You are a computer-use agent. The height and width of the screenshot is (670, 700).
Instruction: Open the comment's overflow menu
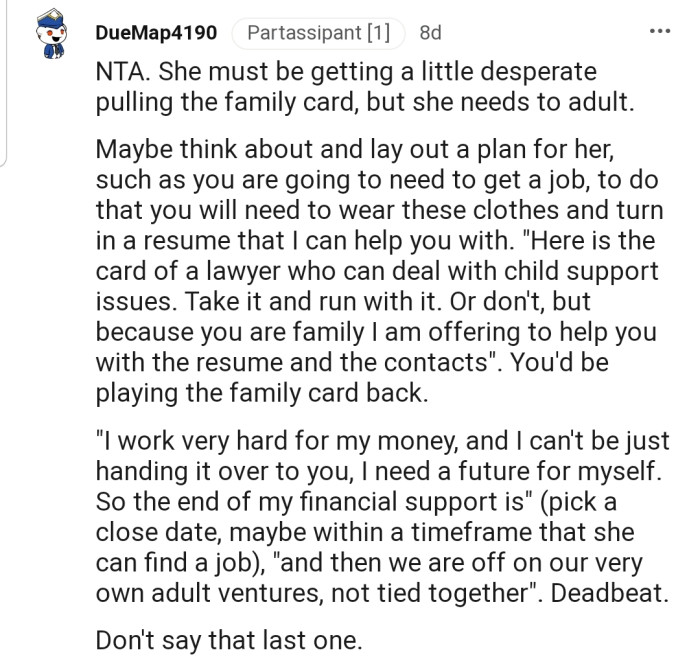tap(658, 32)
